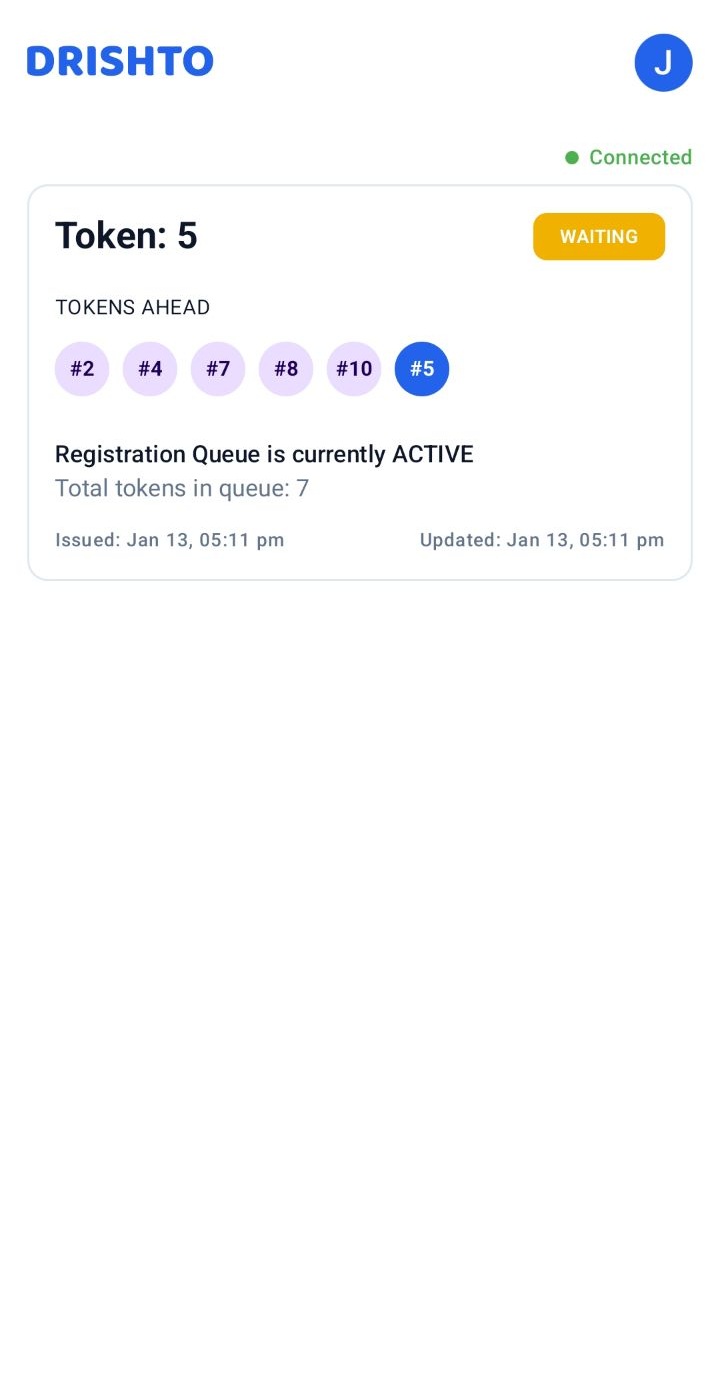The image size is (720, 1382).
Task: Click the yellow WAITING status badge
Action: 599,236
